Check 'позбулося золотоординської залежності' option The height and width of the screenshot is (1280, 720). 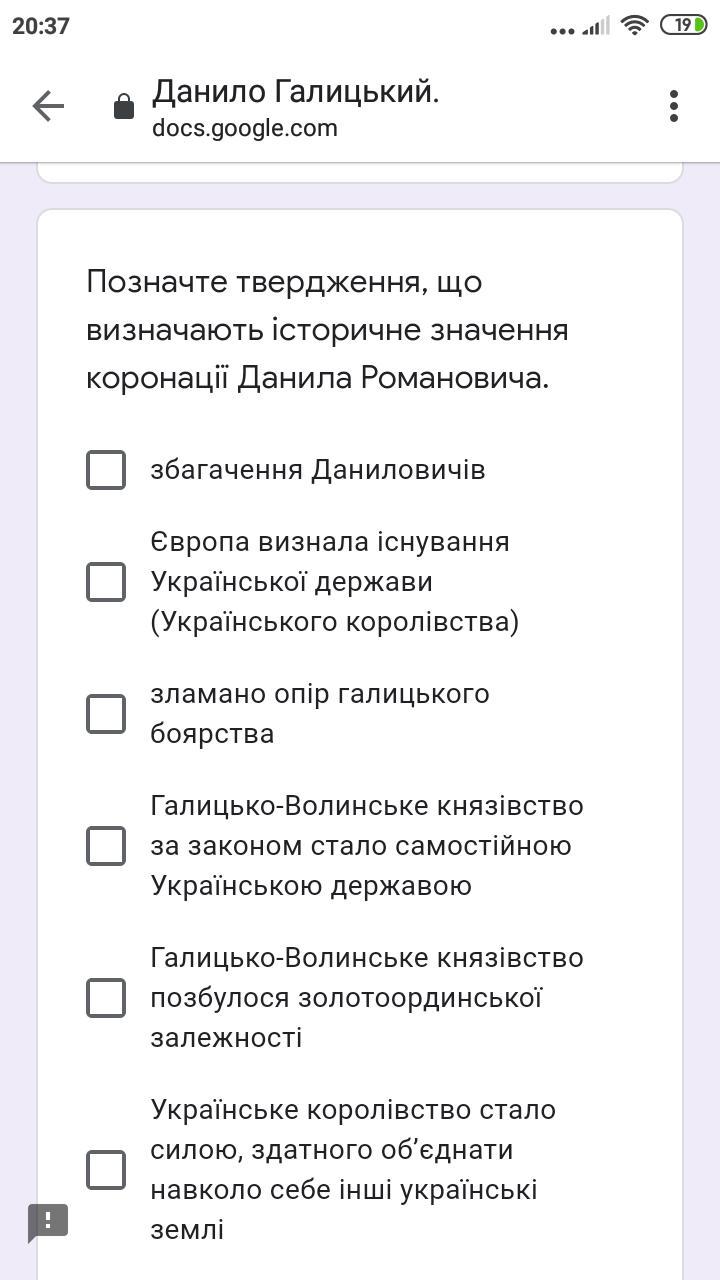[x=106, y=998]
